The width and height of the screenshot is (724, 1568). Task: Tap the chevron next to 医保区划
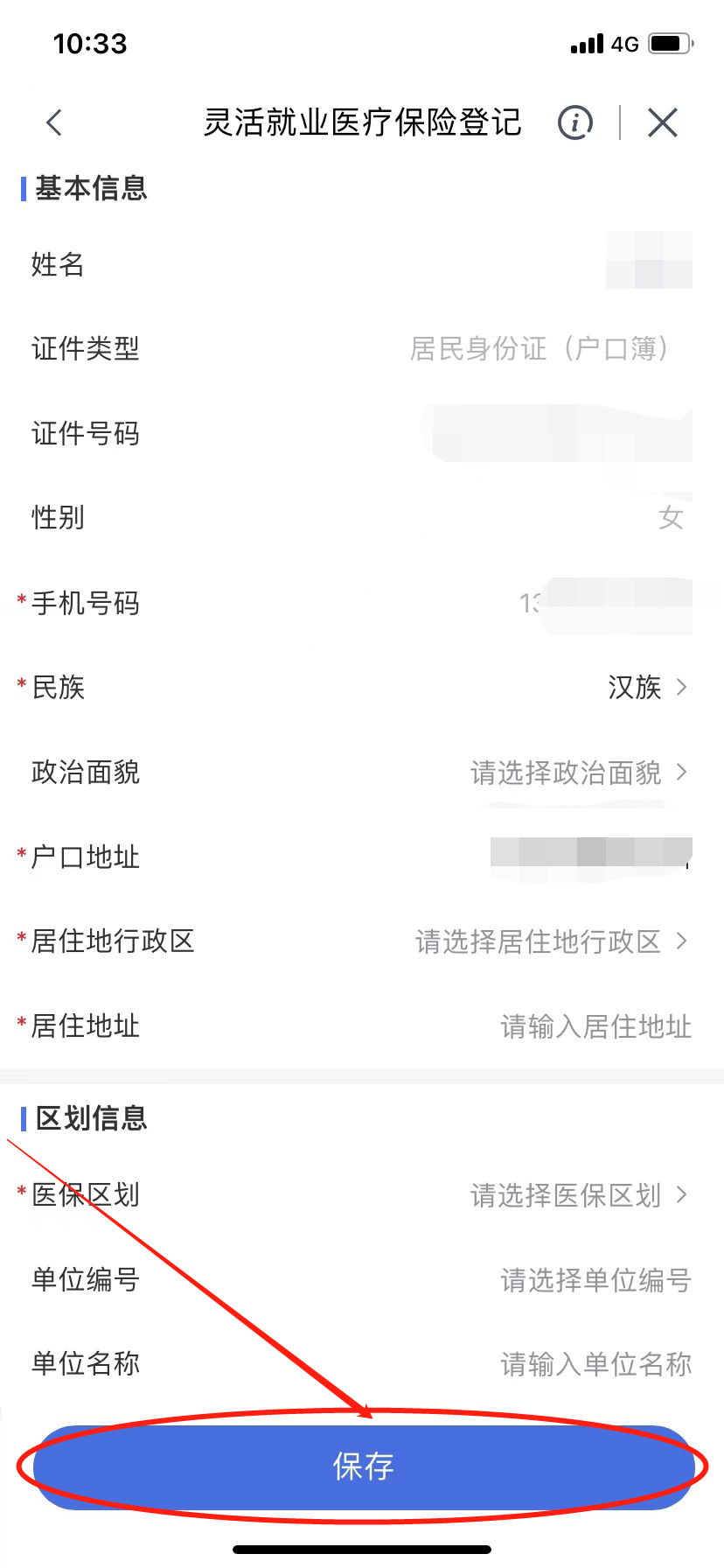pos(681,1195)
